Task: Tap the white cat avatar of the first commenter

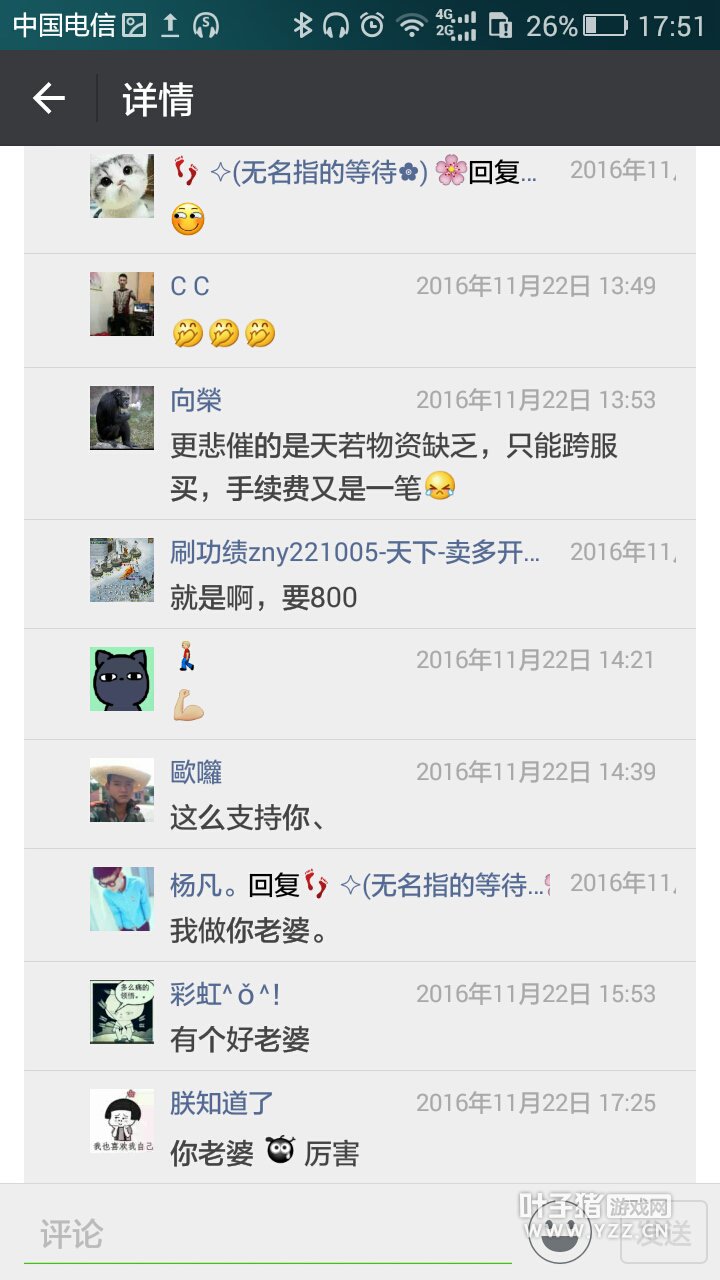Action: (x=122, y=186)
